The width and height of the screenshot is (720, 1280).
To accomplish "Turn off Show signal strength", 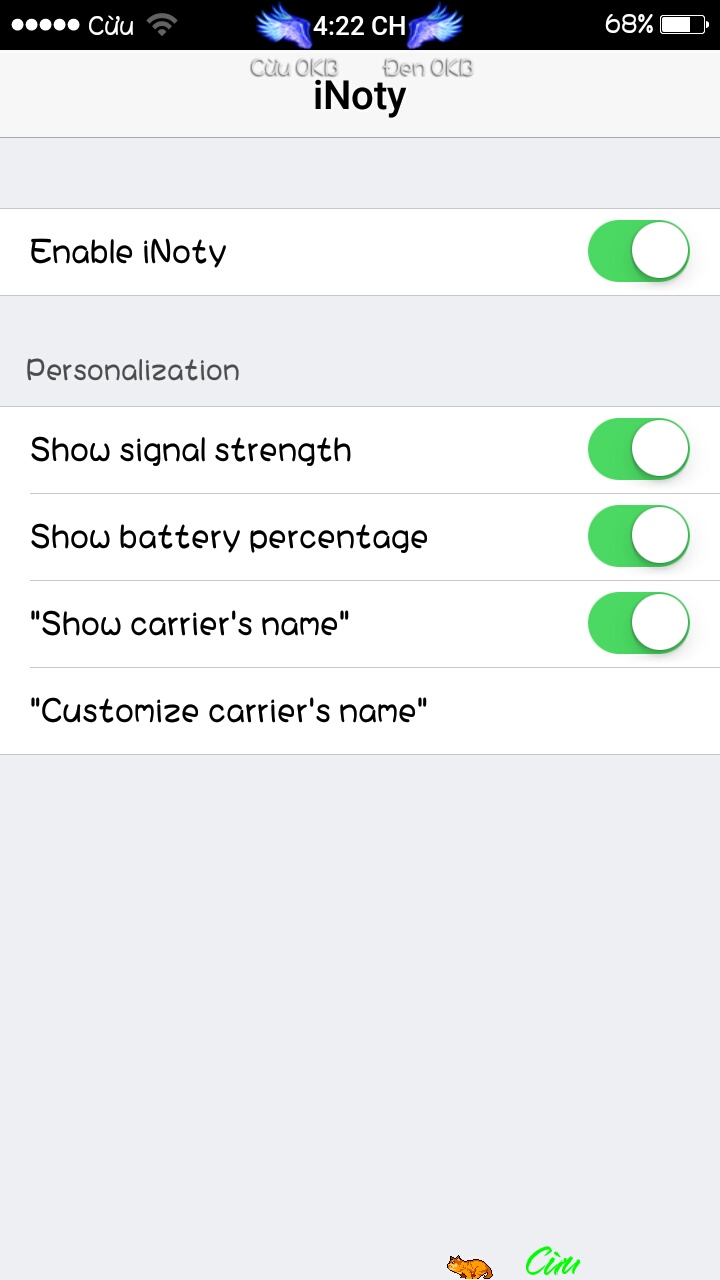I will click(x=639, y=449).
